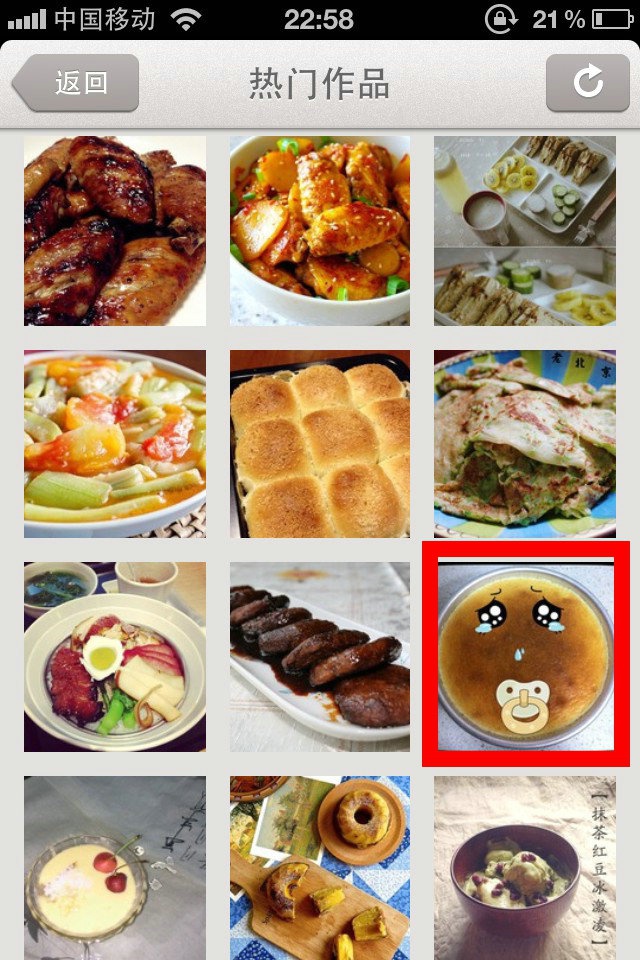
Task: Open the pumpkin donuts on board photo
Action: [320, 868]
